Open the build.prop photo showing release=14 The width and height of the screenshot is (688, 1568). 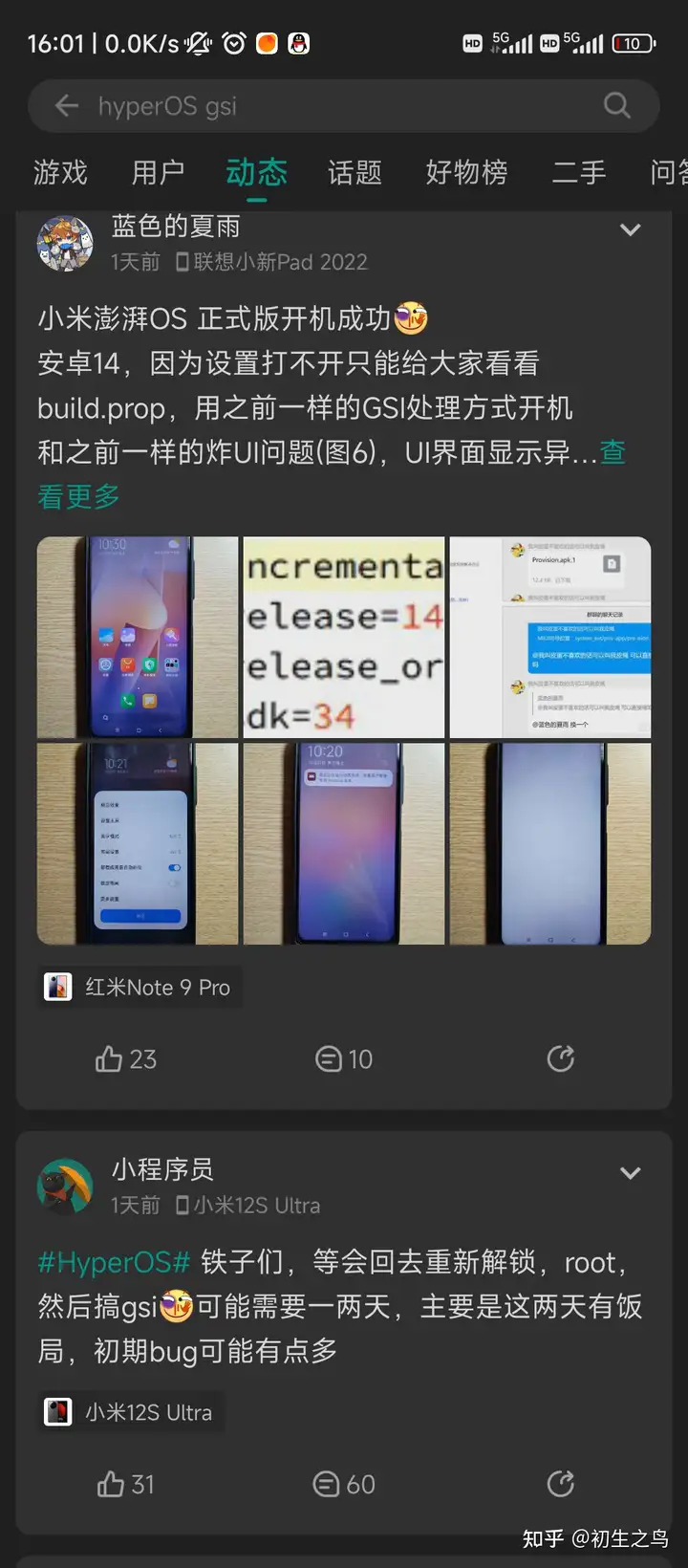point(344,637)
